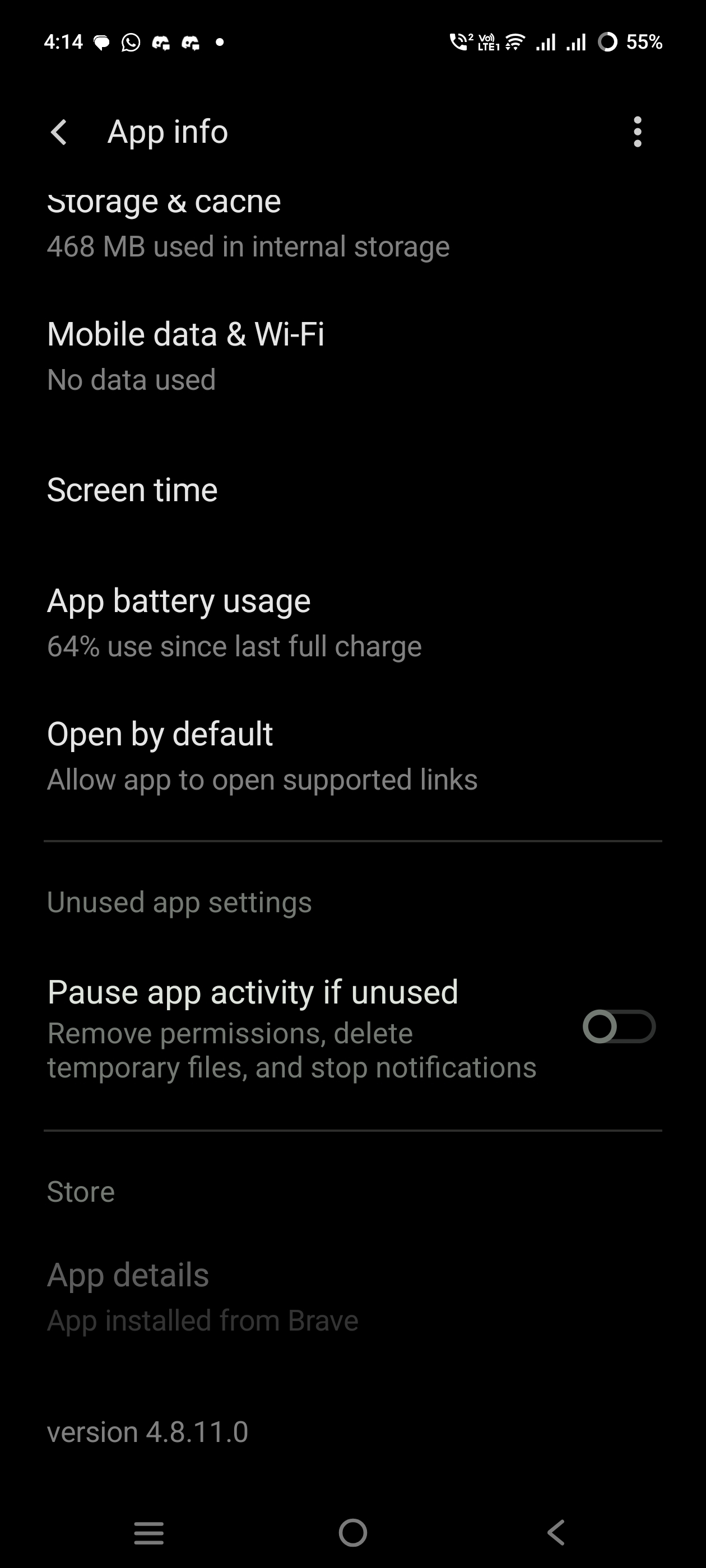
Task: Toggle Pause app activity if unused
Action: pos(618,1026)
